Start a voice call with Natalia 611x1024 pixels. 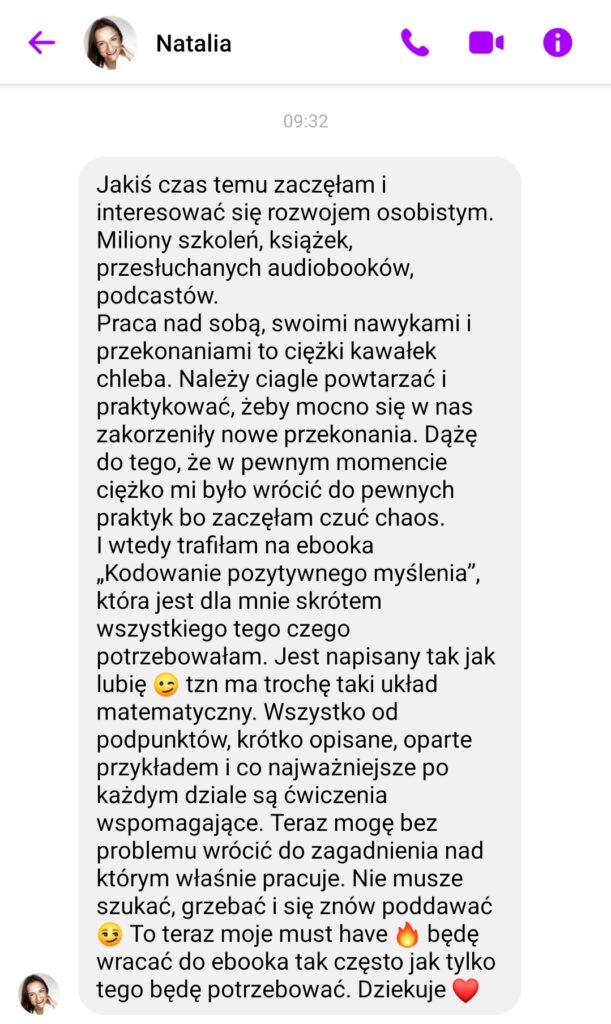coord(414,42)
